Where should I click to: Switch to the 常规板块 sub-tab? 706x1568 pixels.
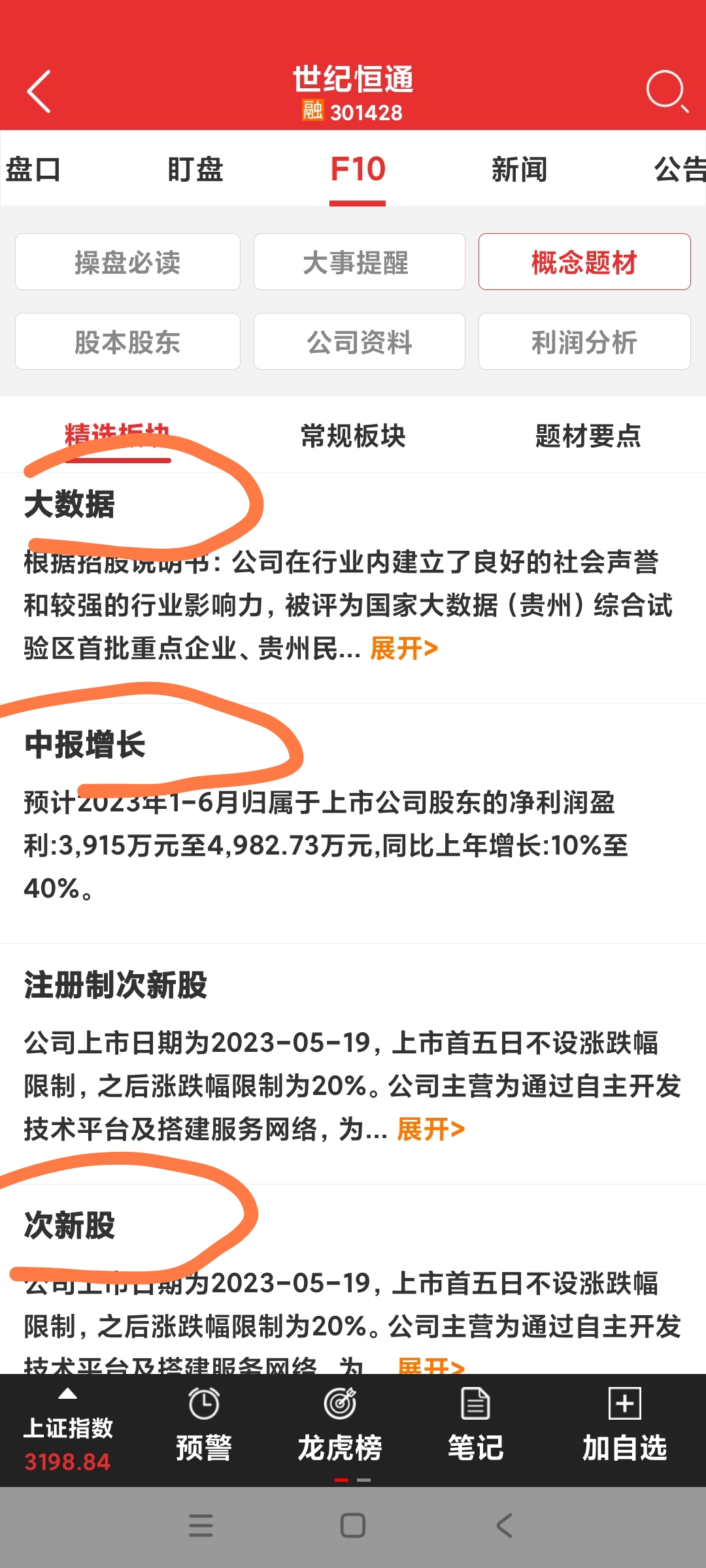[x=353, y=436]
